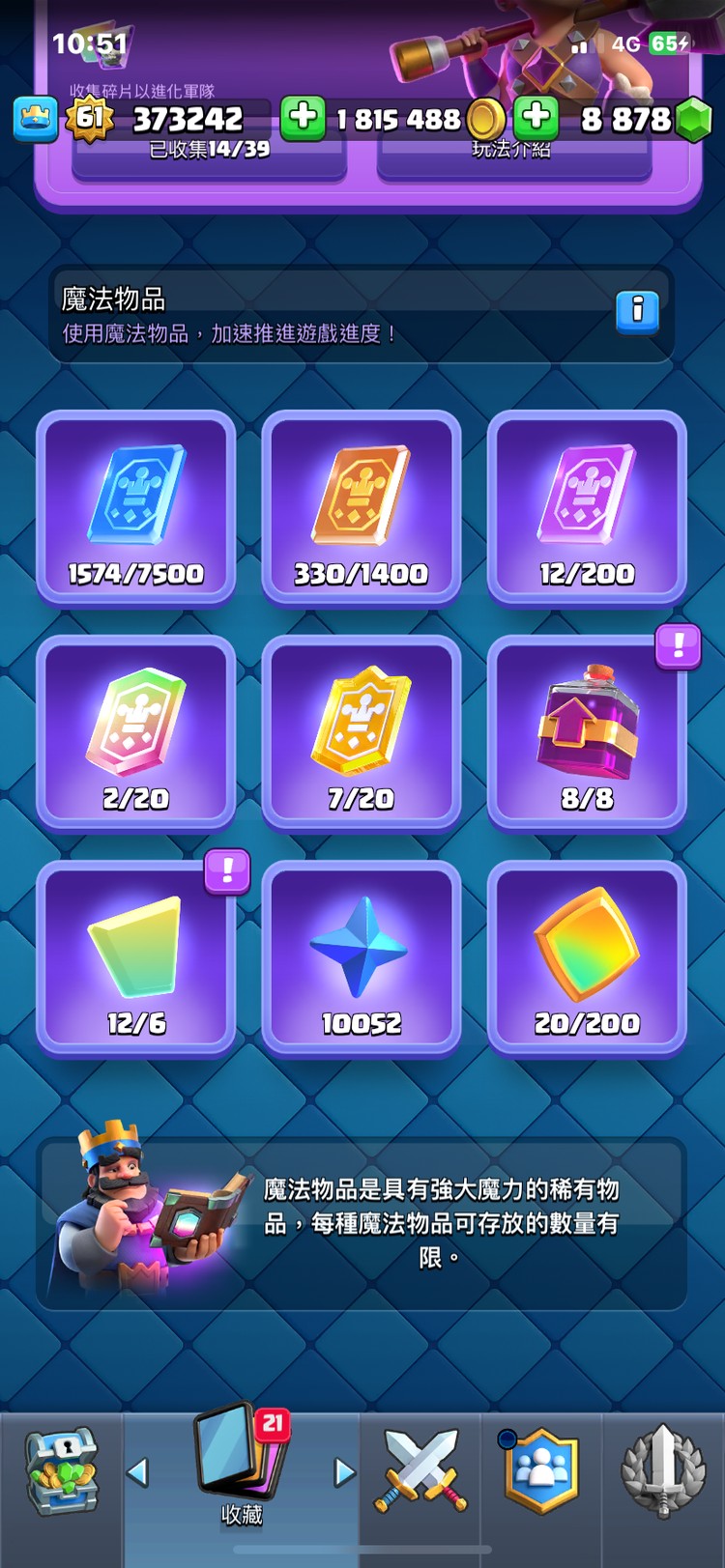The width and height of the screenshot is (725, 1568).
Task: Tap the left arrow beside 收藏
Action: click(x=138, y=1472)
